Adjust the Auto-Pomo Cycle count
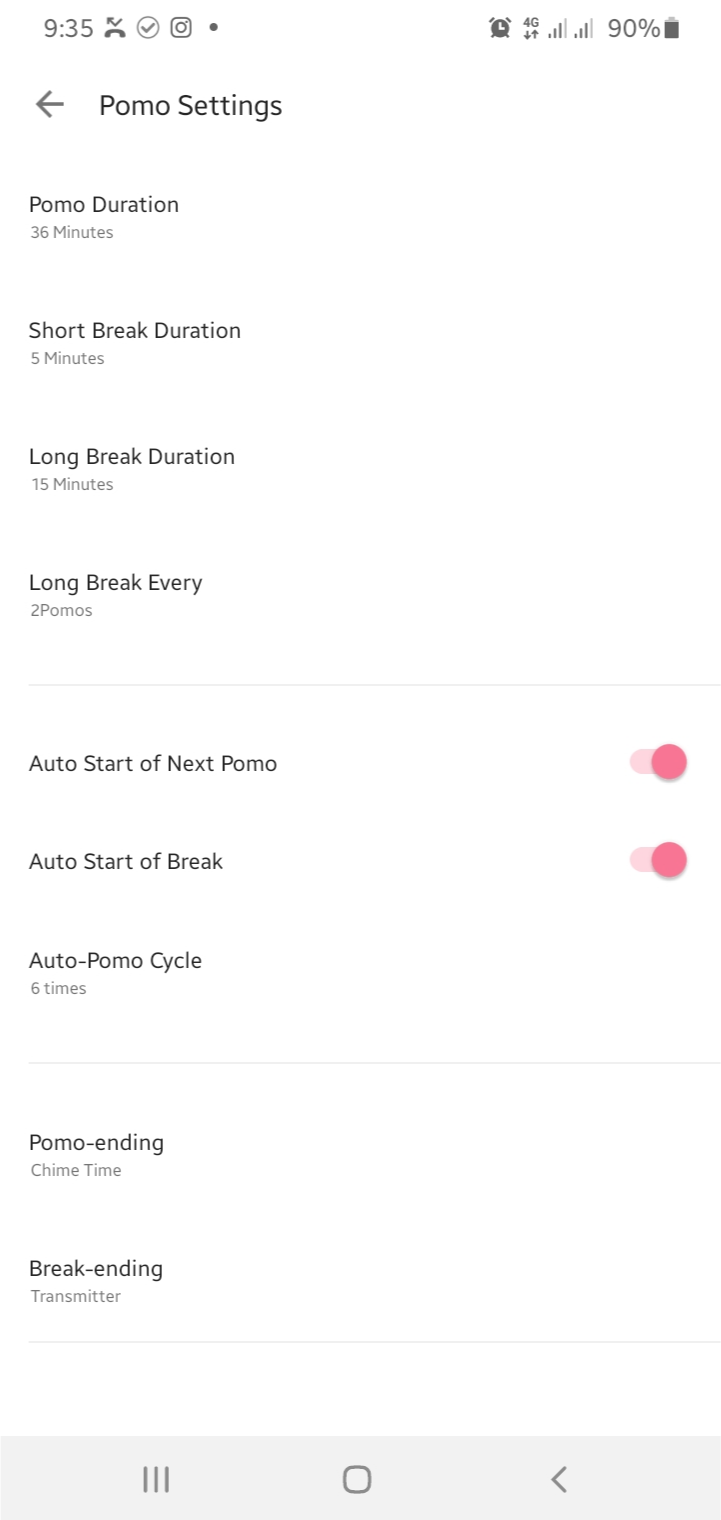Viewport: 721px width, 1520px height. (x=360, y=973)
